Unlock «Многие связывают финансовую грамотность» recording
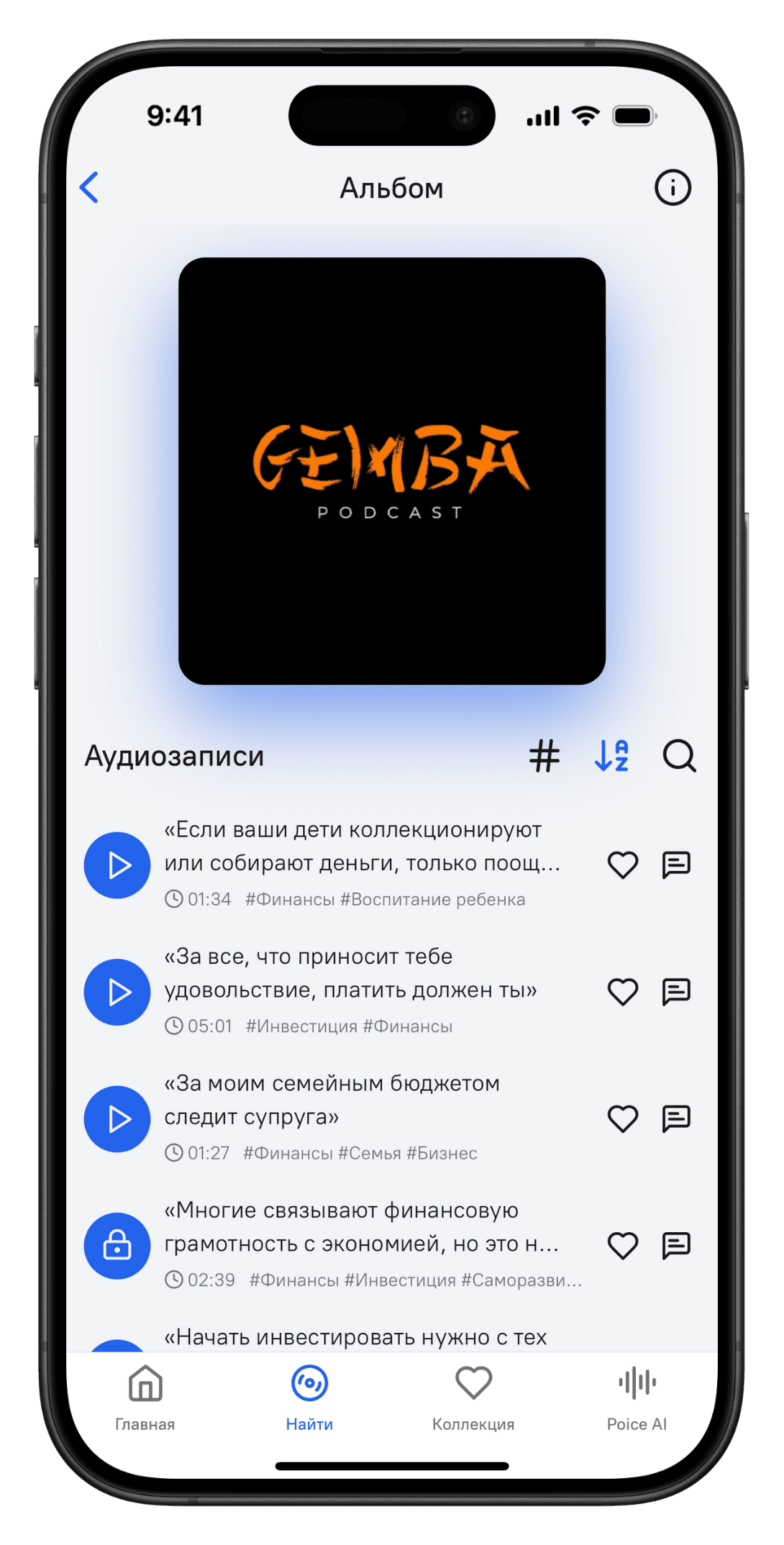 pos(117,1246)
